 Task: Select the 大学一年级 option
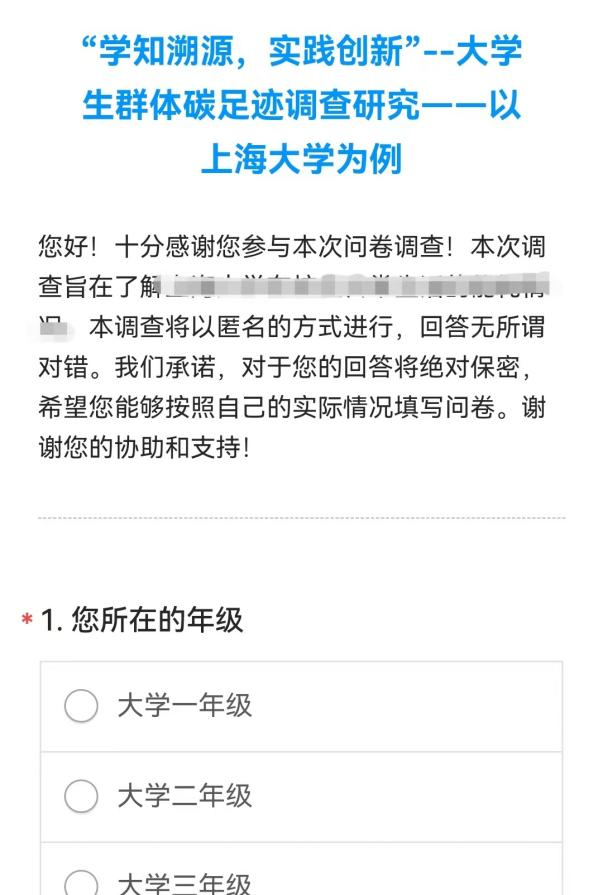tap(82, 706)
